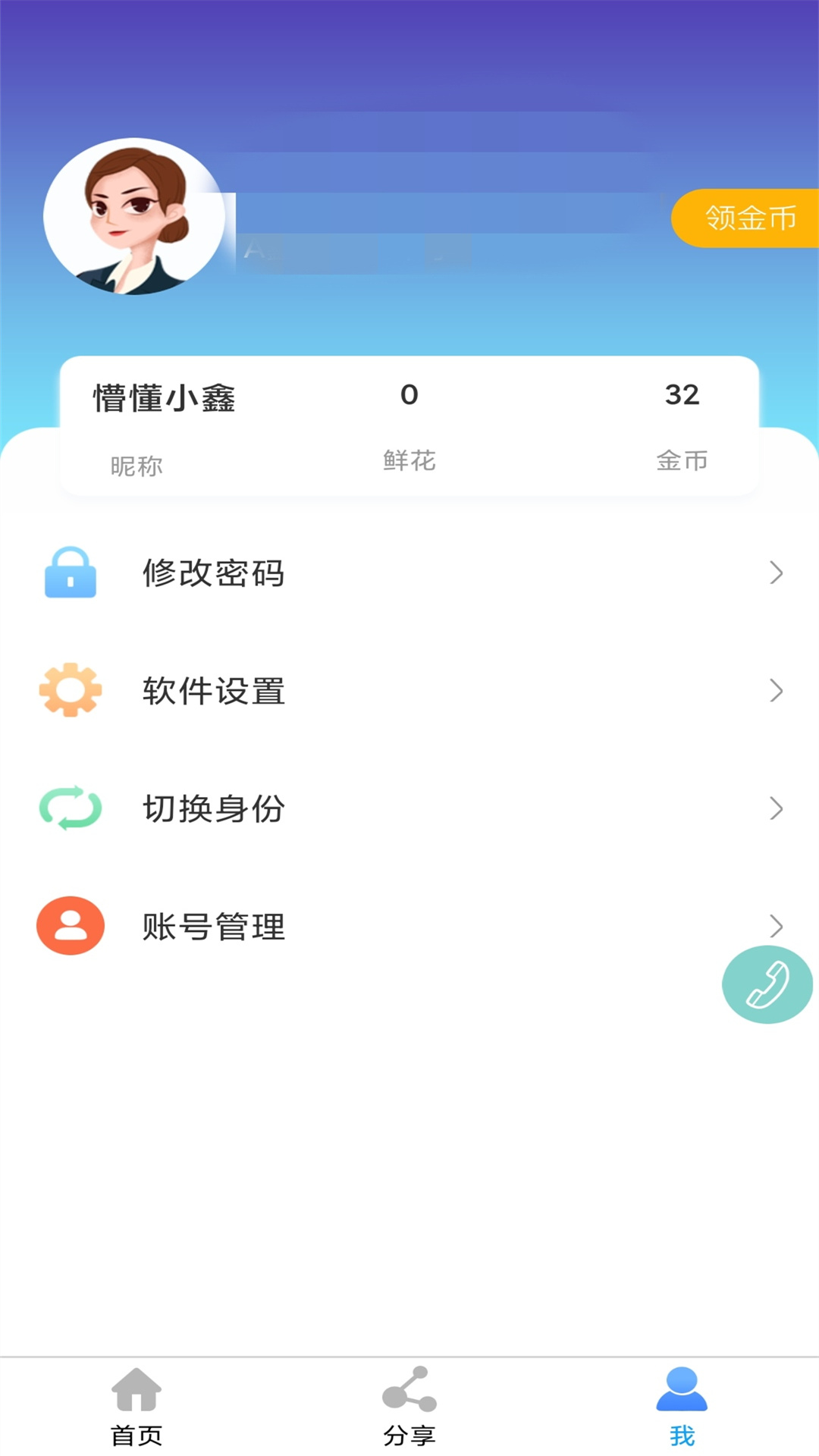
Task: Switch to the 首页 tab
Action: pos(136,1407)
